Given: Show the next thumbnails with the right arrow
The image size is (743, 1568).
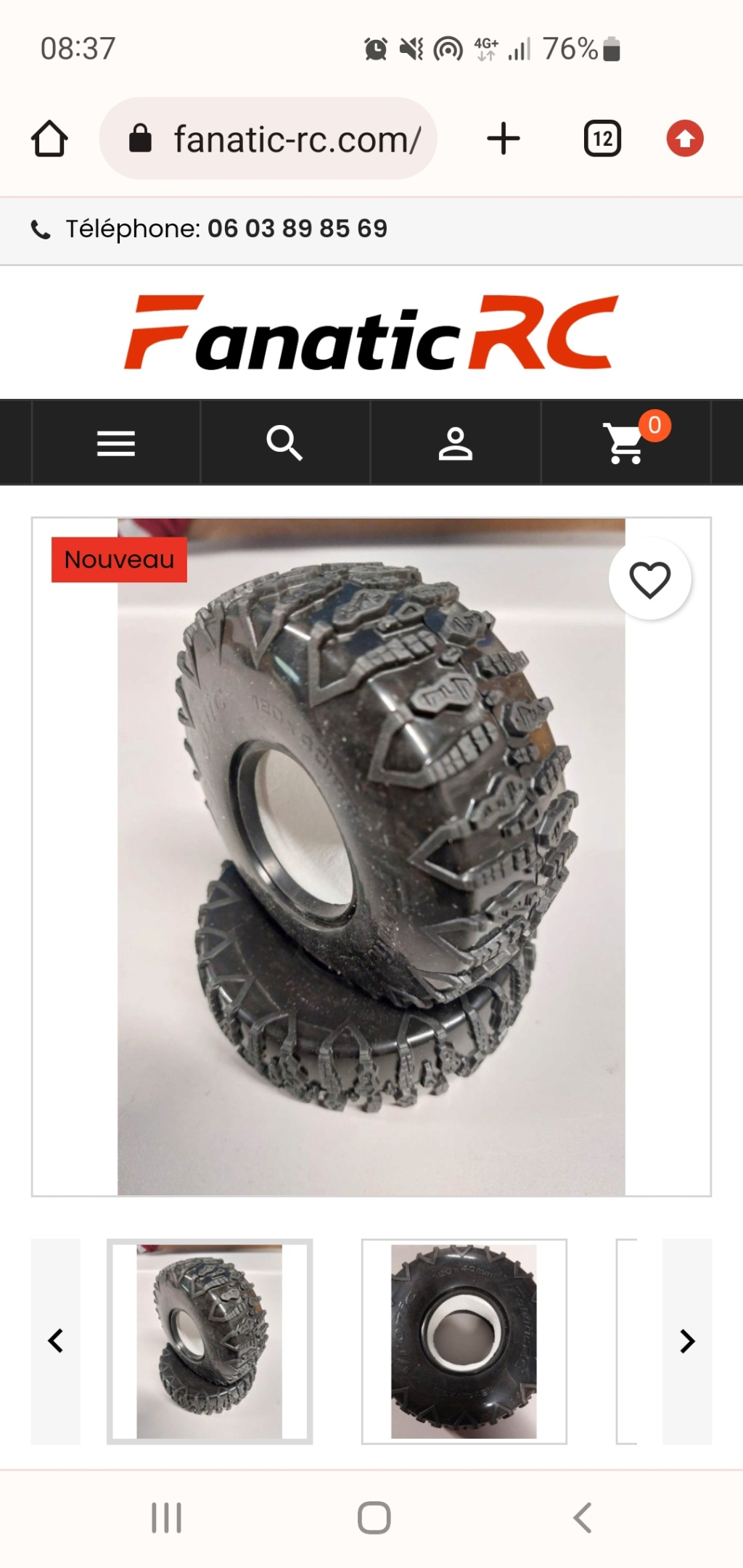Looking at the screenshot, I should (686, 1341).
